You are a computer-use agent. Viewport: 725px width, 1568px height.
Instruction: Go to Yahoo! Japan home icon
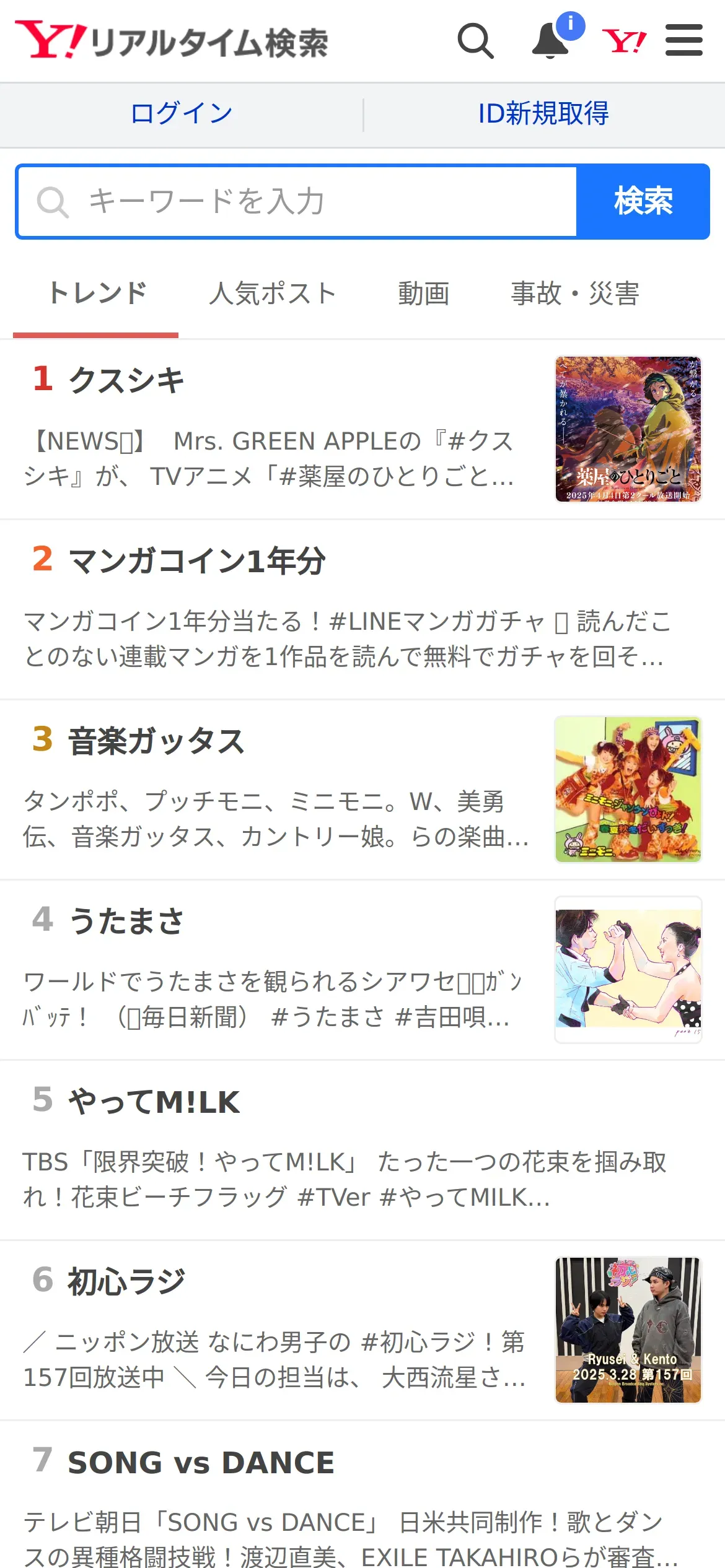coord(624,41)
